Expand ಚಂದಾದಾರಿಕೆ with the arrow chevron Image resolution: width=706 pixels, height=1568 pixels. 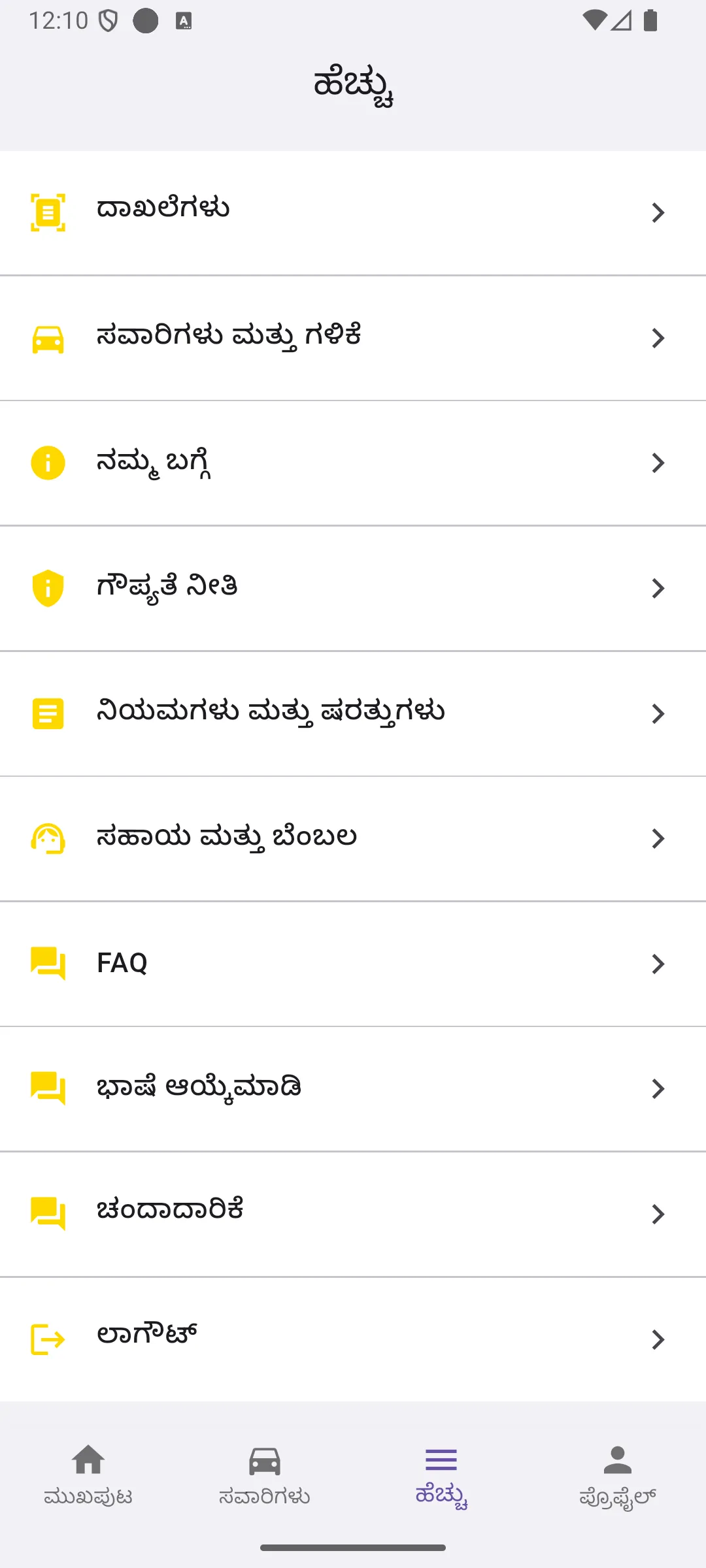coord(658,1213)
